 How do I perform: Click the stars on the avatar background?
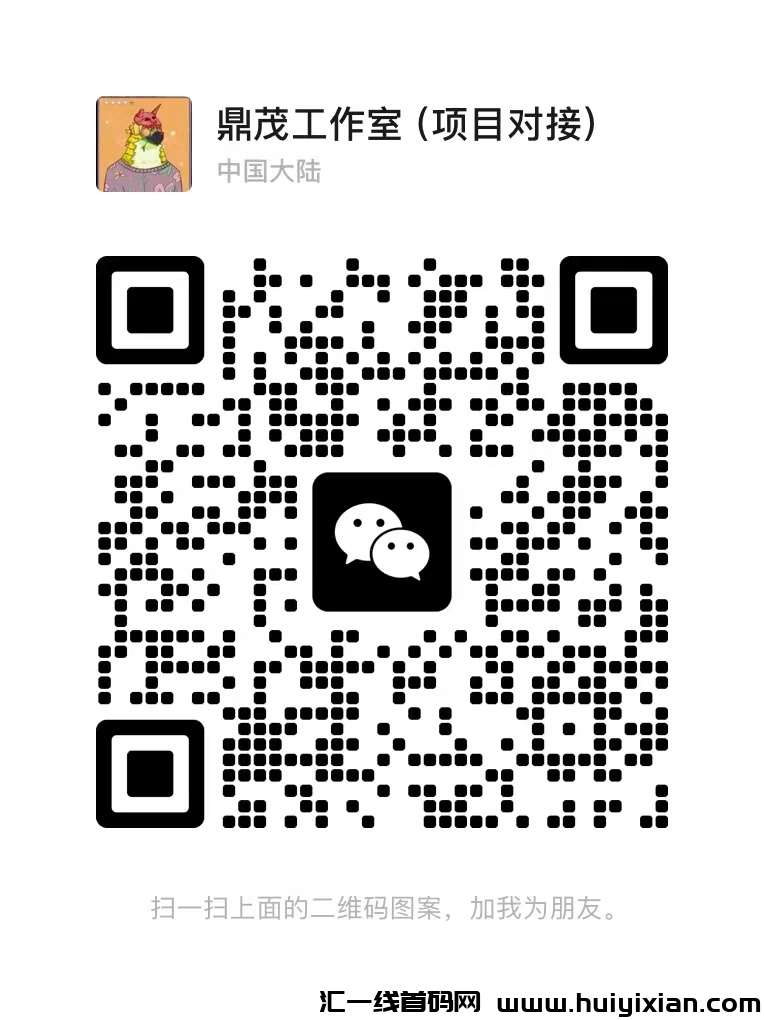[116, 103]
